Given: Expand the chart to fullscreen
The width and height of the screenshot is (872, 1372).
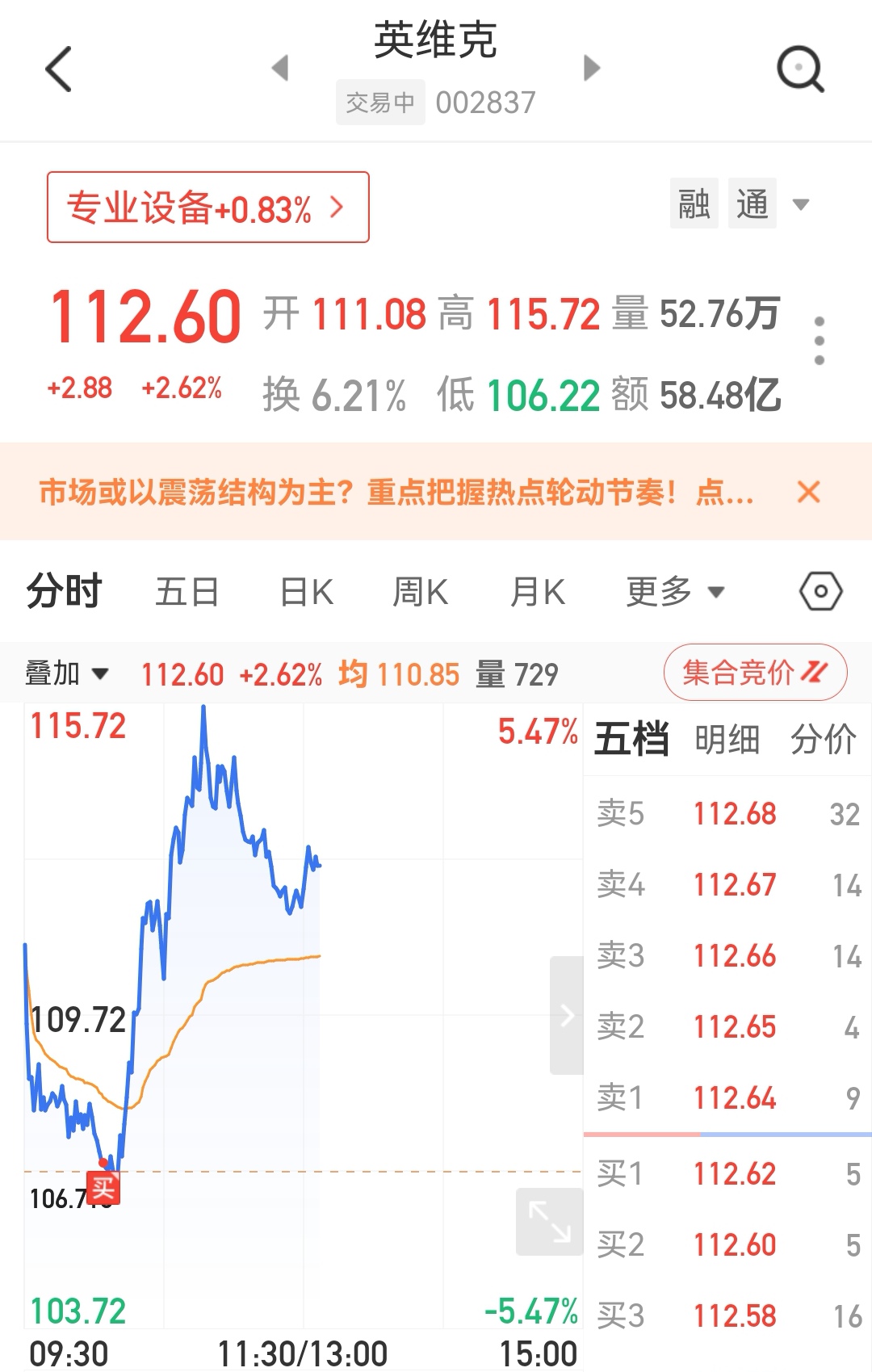Looking at the screenshot, I should click(549, 1221).
